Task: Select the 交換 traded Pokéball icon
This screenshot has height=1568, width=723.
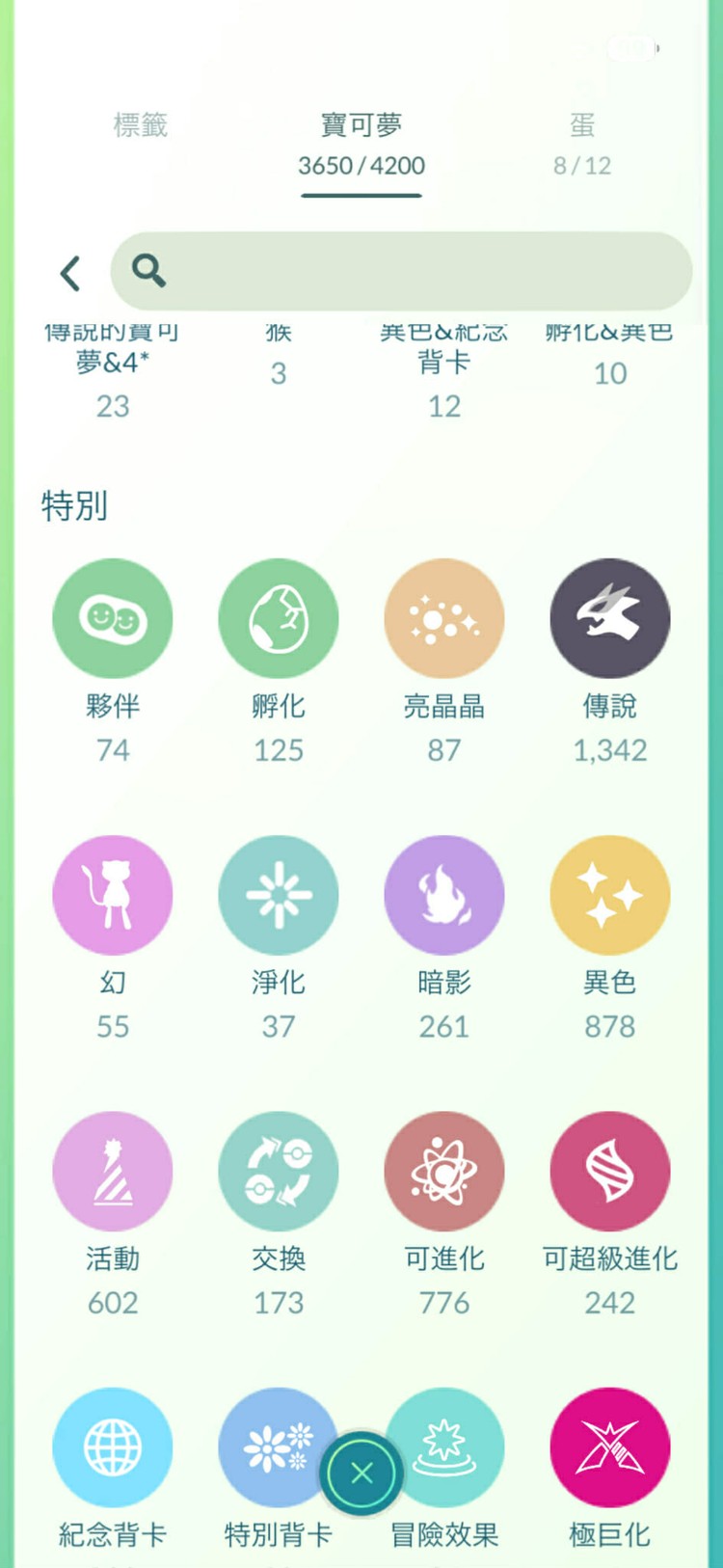Action: tap(279, 1171)
